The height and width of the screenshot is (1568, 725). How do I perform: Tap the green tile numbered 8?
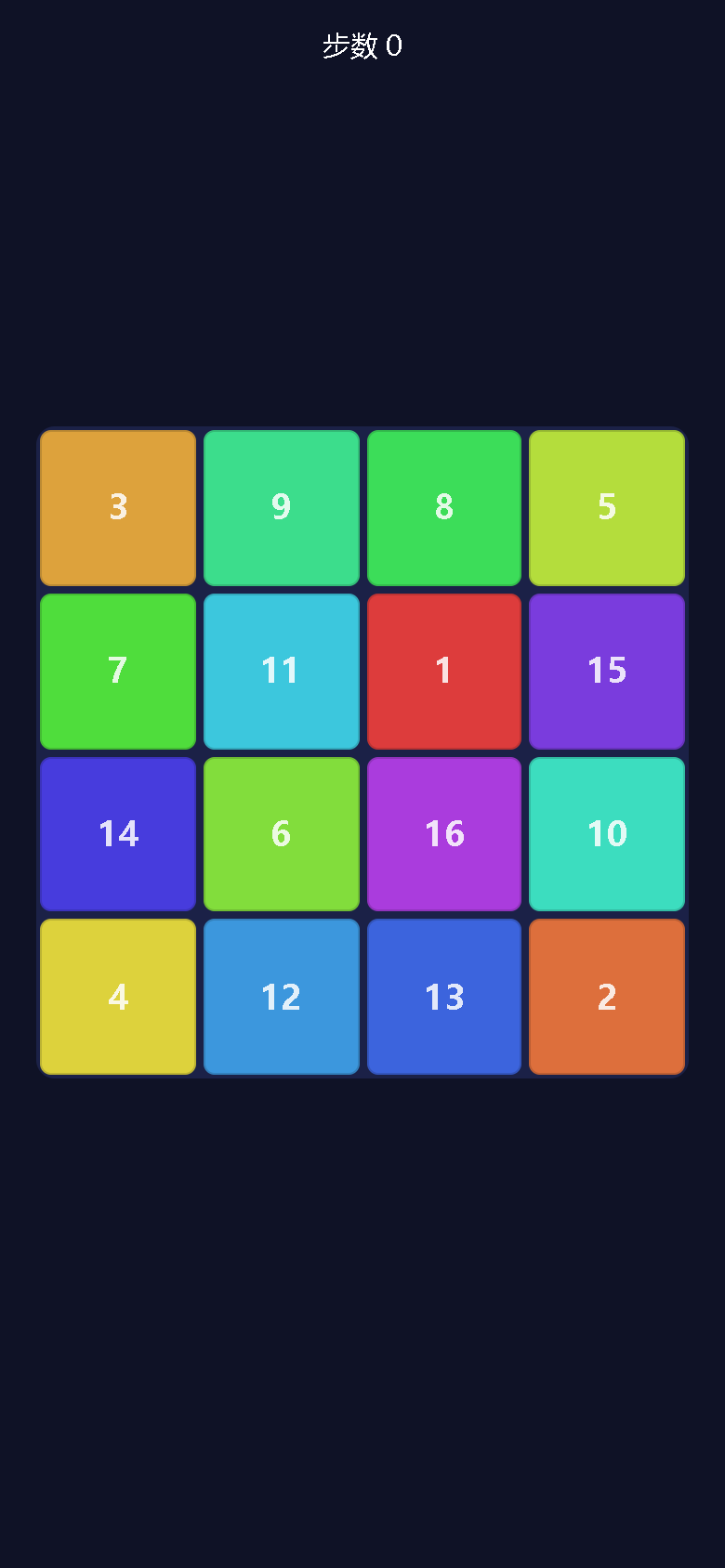click(444, 508)
